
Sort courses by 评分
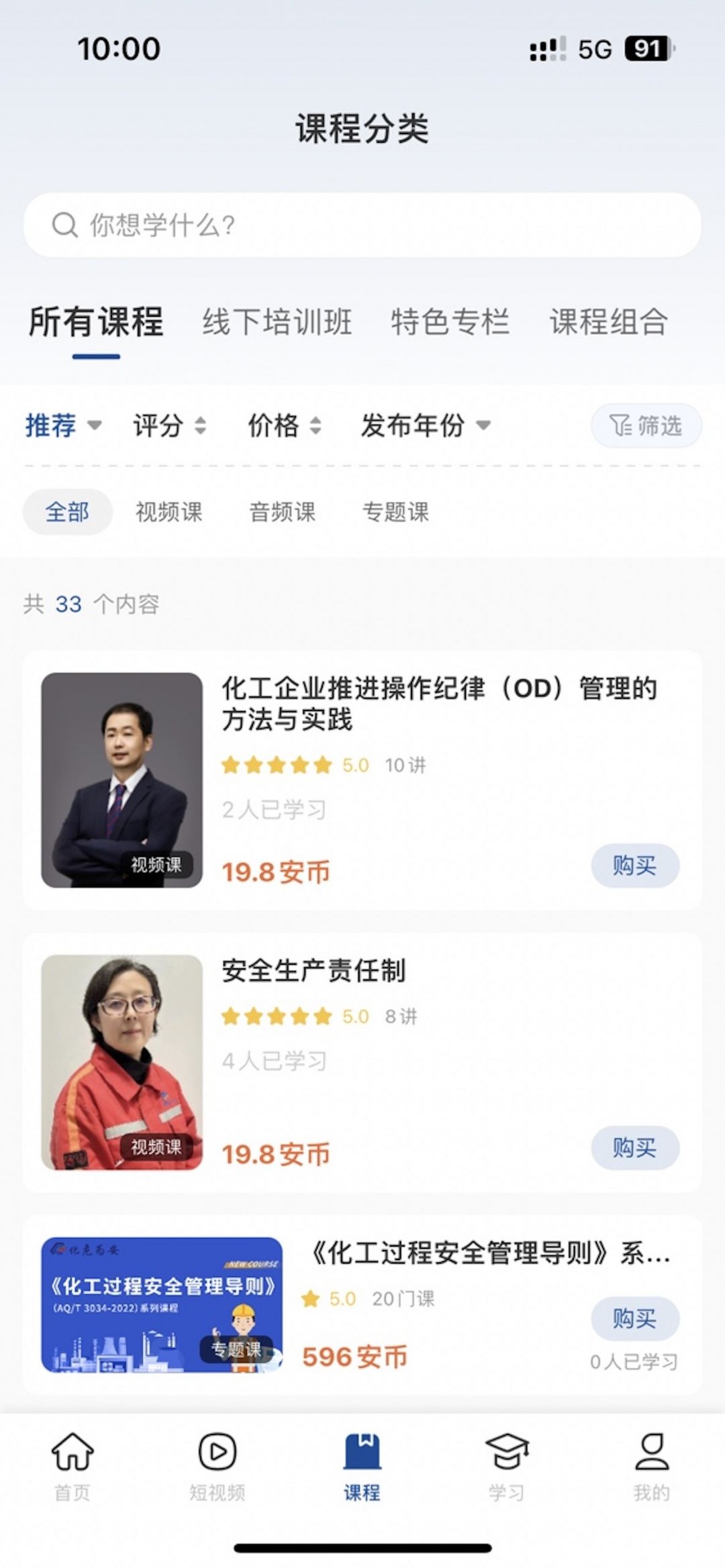coord(169,425)
